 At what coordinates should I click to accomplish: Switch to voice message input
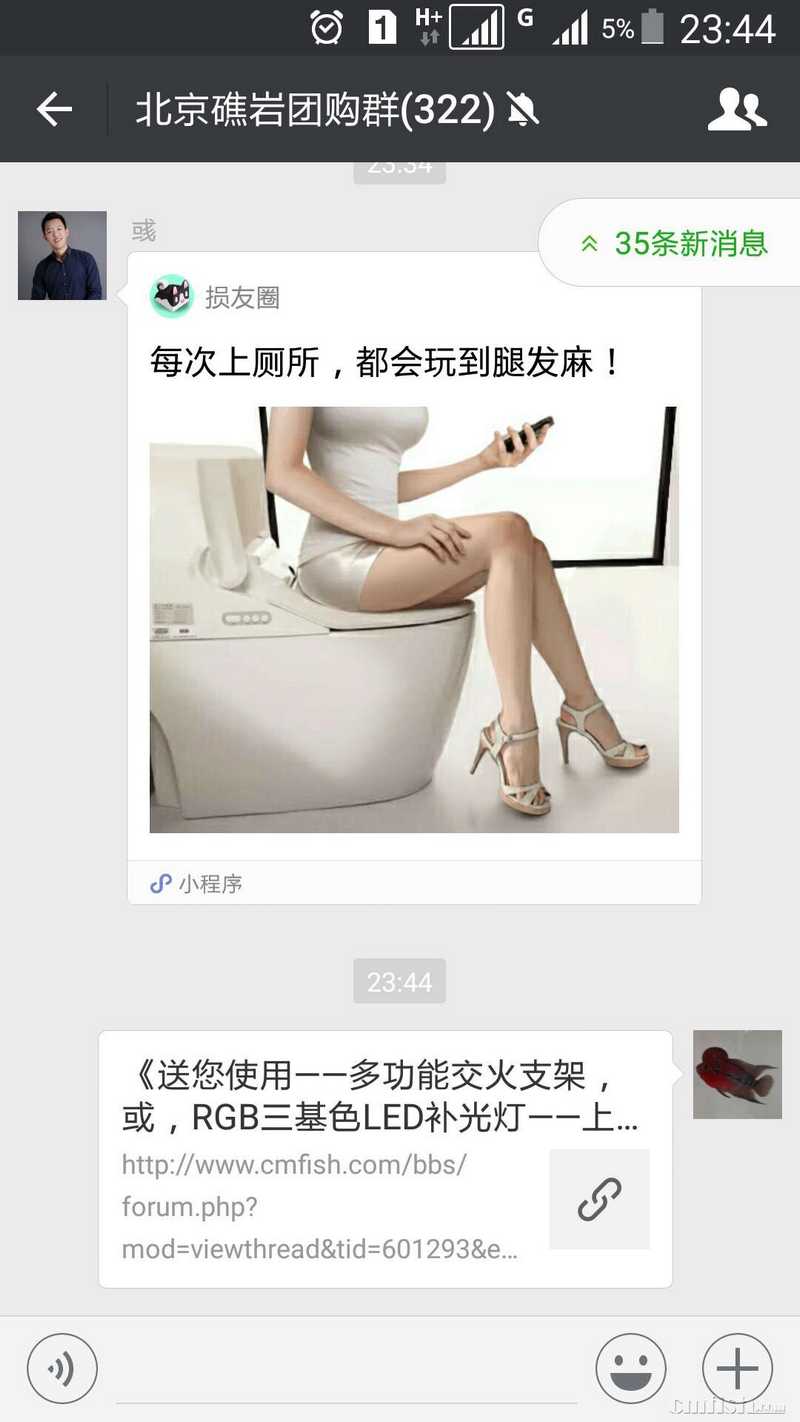[x=62, y=1369]
